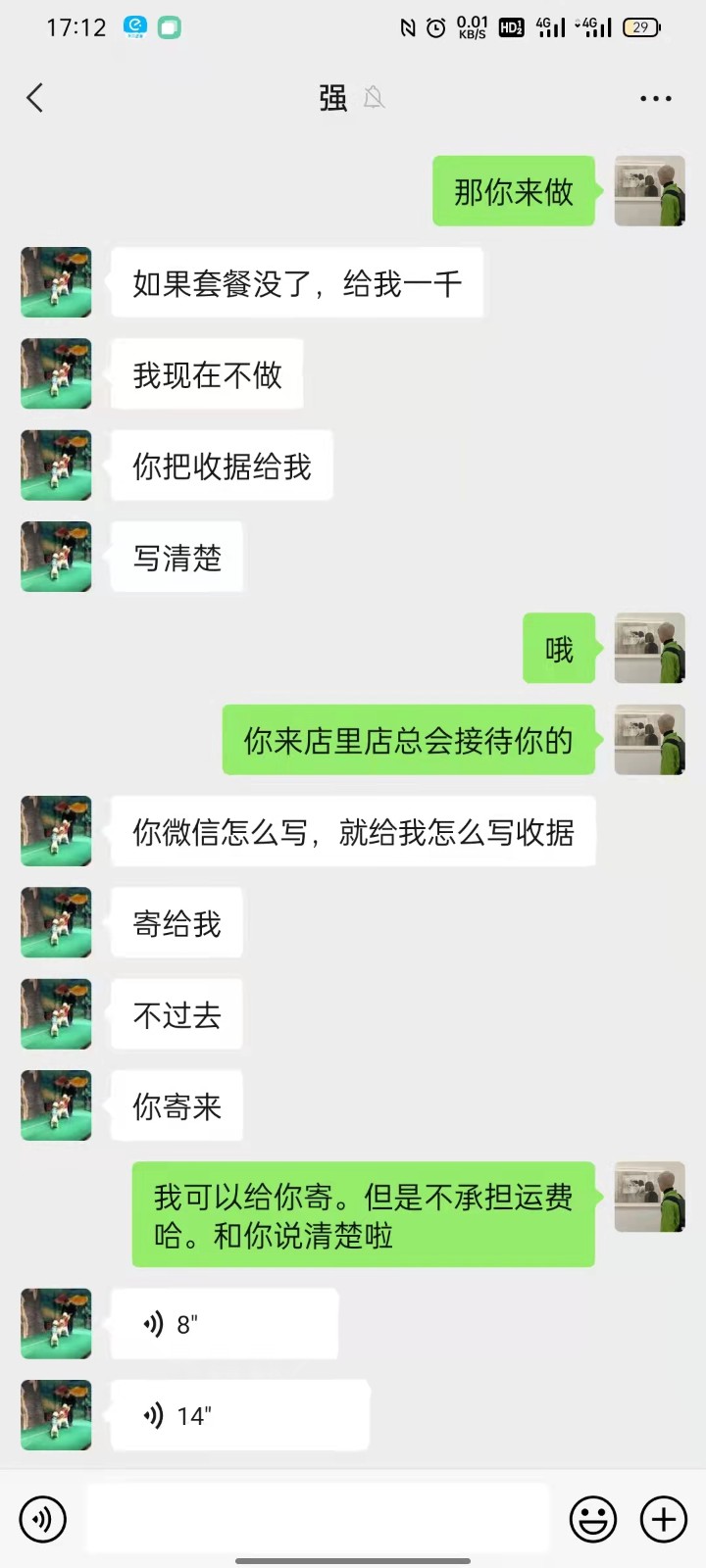This screenshot has height=1568, width=706.
Task: Go back to the chat list
Action: 35,98
